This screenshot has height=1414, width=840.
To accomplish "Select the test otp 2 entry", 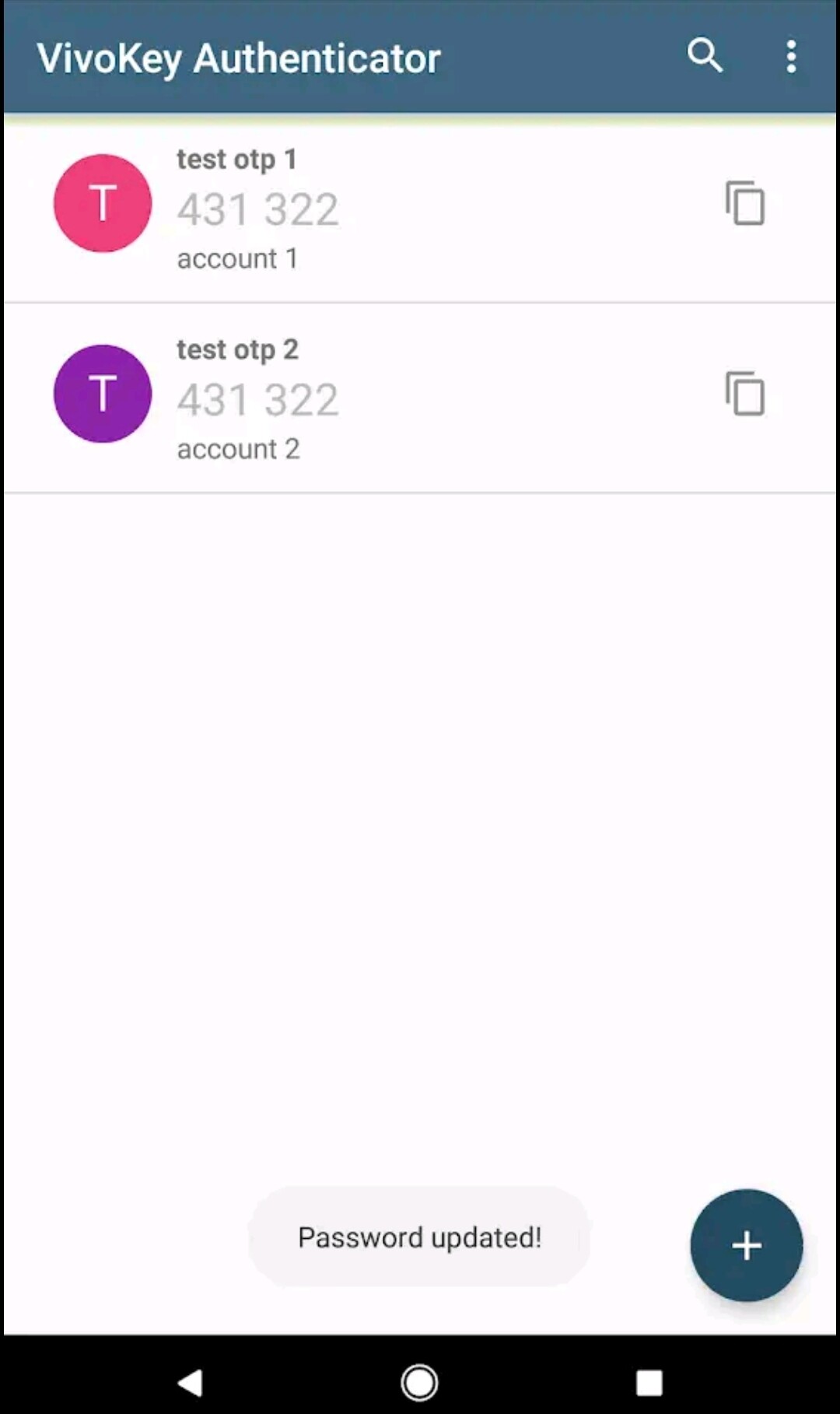I will [420, 398].
